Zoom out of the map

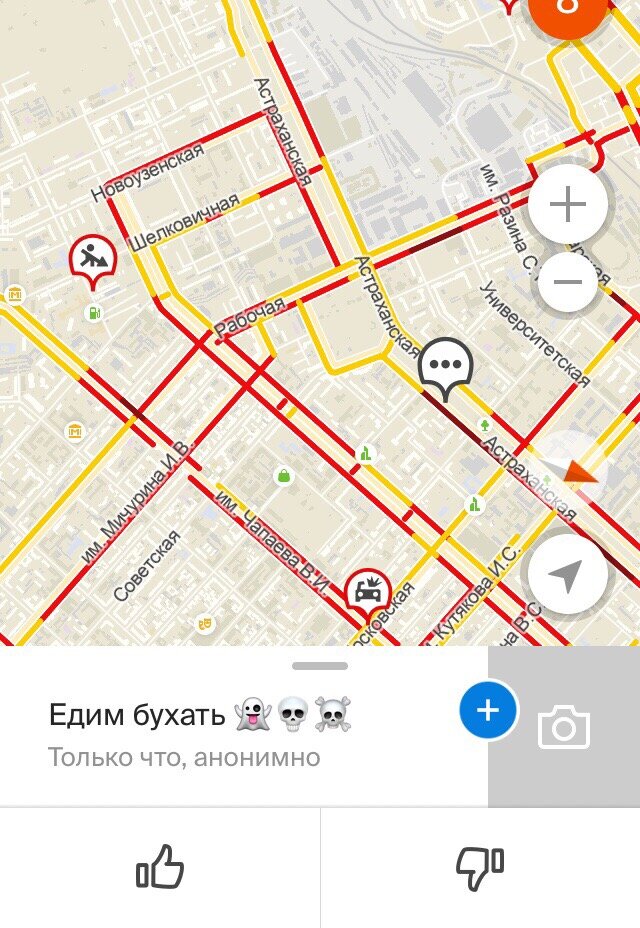567,282
